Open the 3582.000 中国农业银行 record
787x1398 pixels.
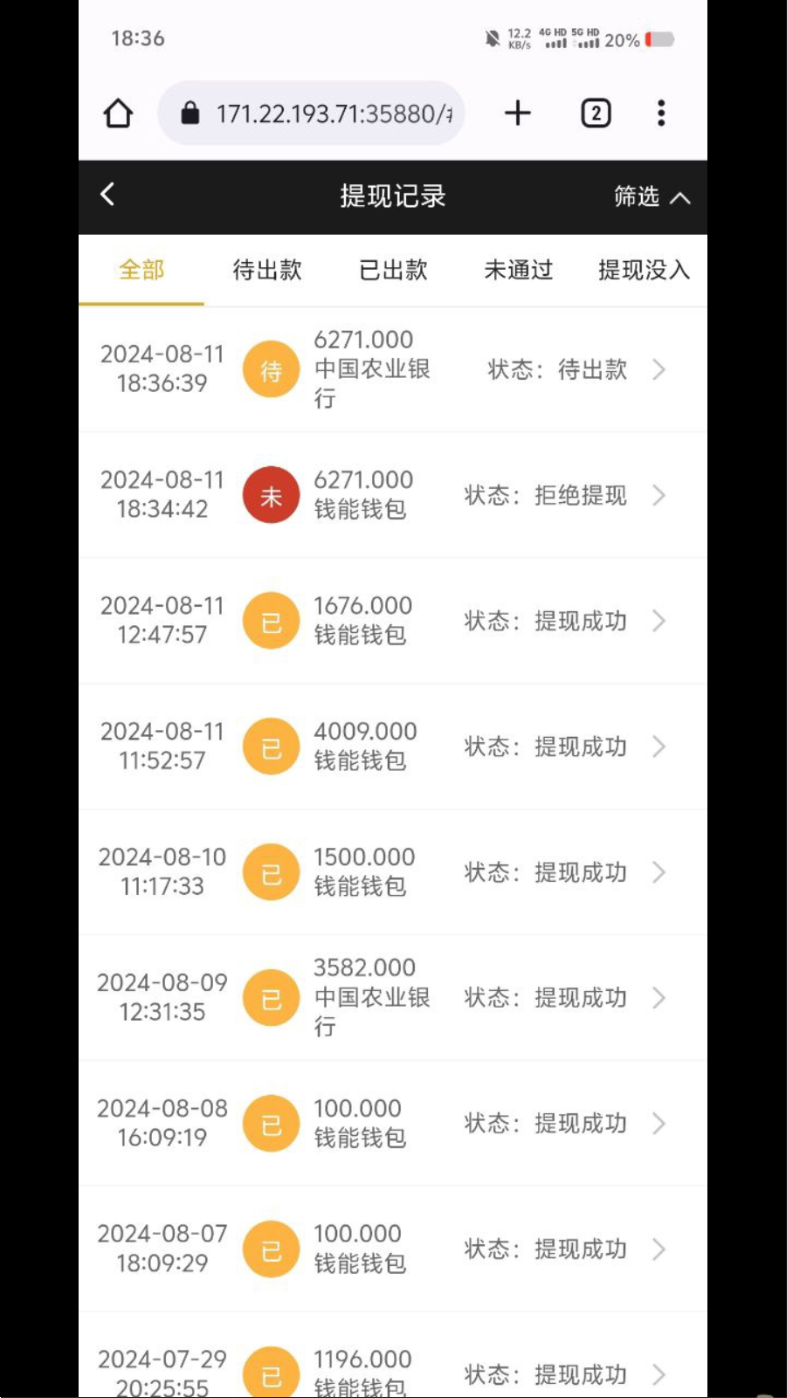point(393,998)
